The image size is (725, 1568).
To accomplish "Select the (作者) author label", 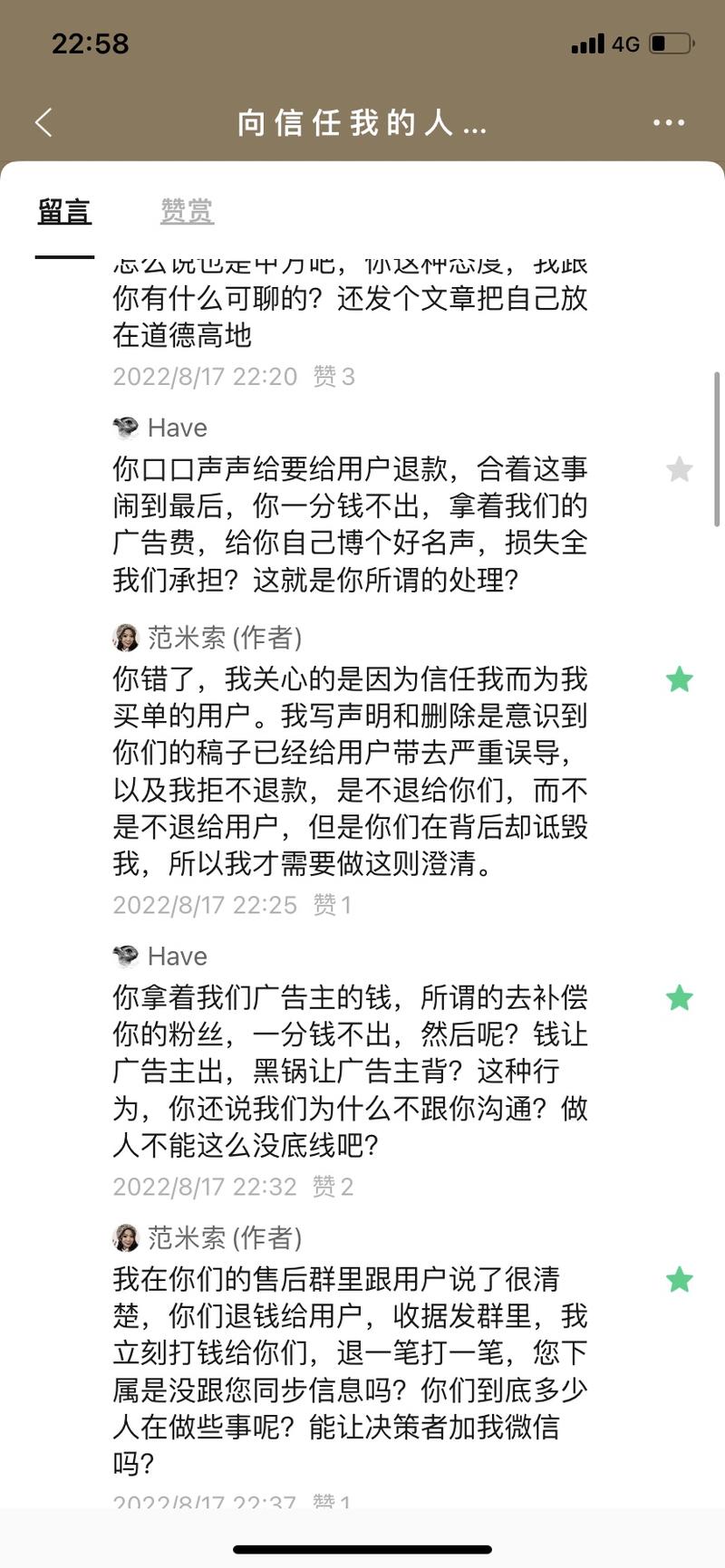I will pyautogui.click(x=267, y=639).
